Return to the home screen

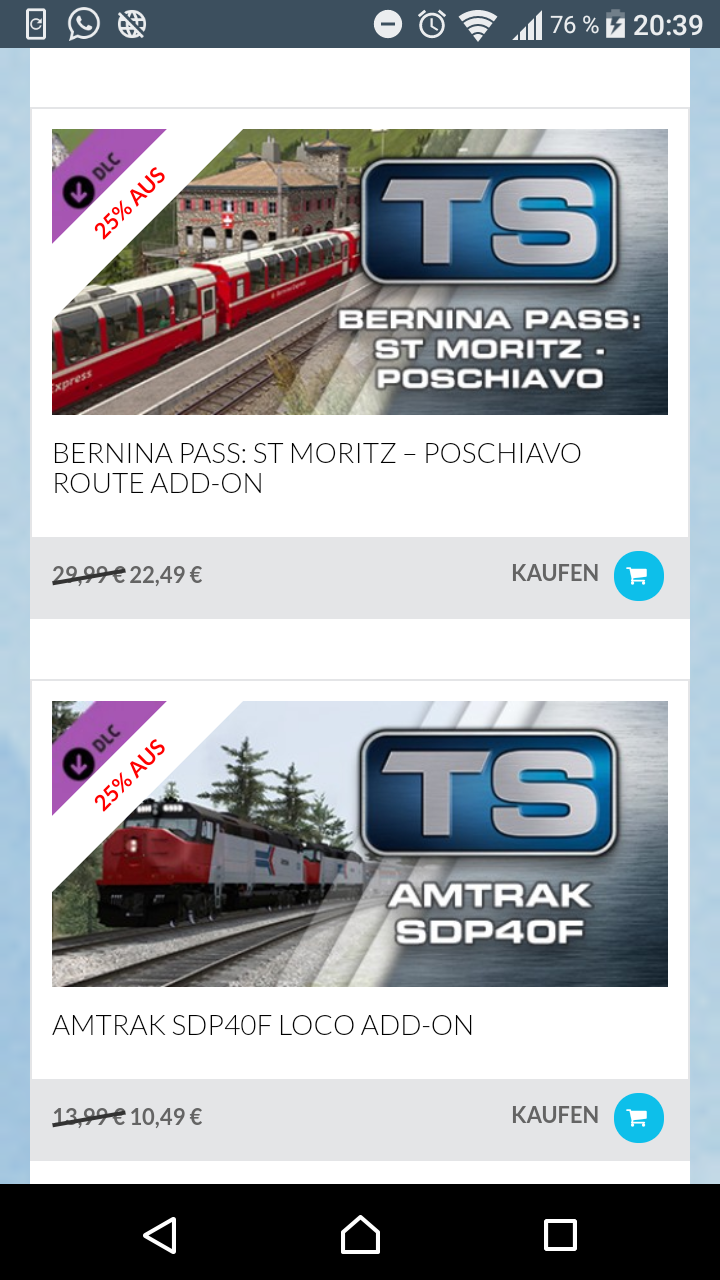pyautogui.click(x=360, y=1234)
